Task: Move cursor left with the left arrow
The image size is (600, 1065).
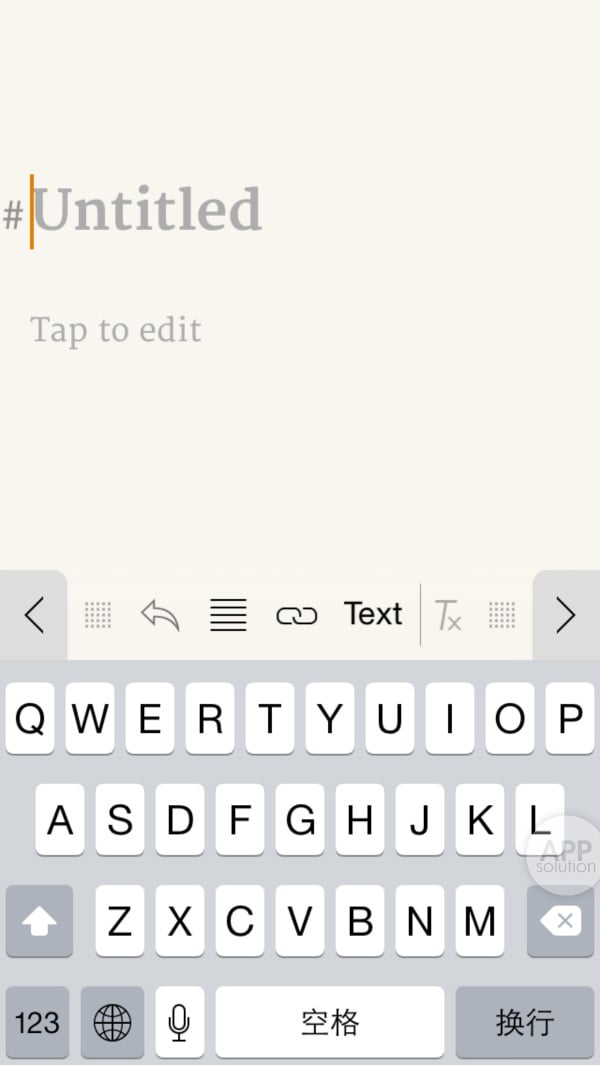Action: 34,616
